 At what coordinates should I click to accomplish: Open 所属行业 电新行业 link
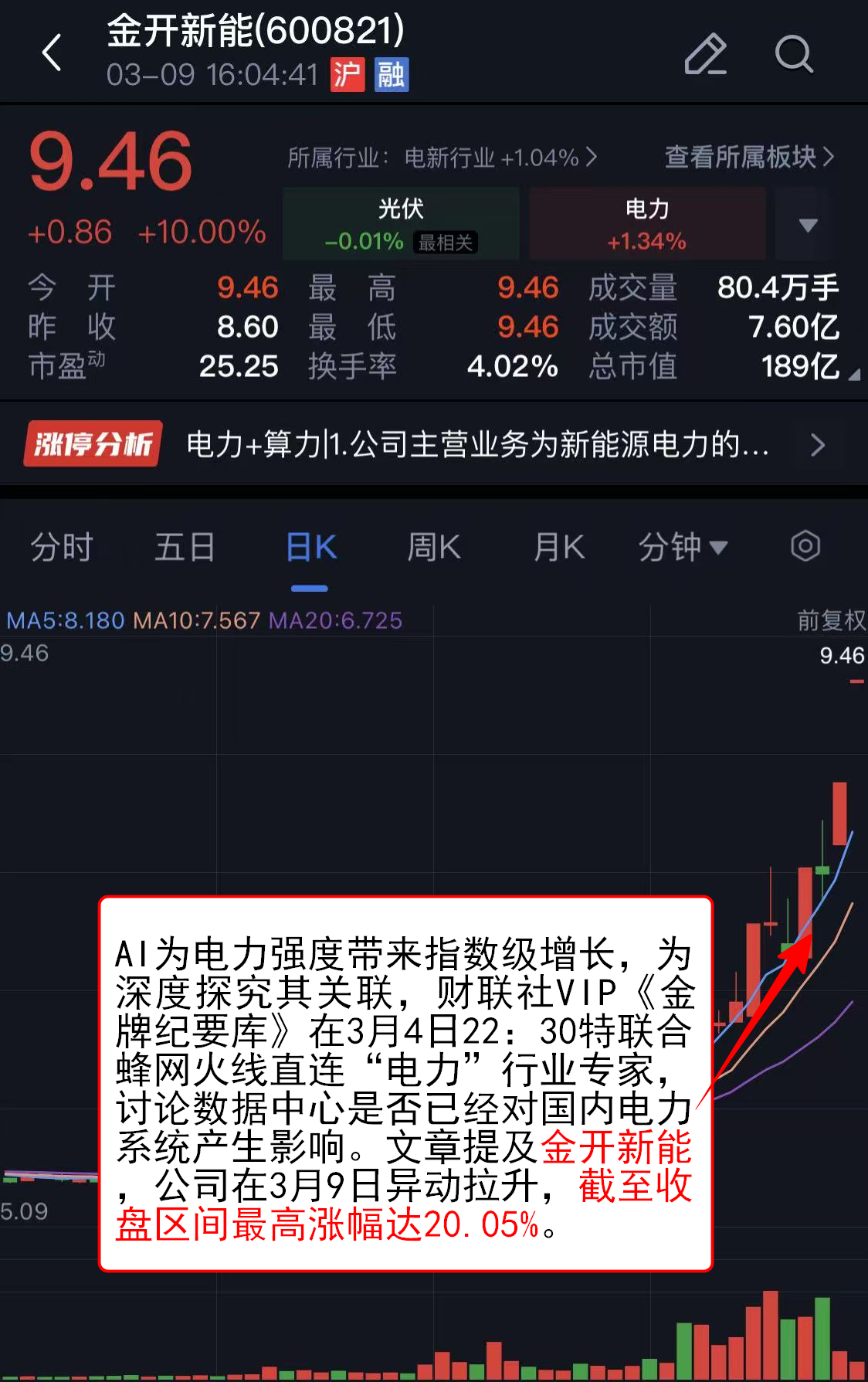tap(442, 158)
